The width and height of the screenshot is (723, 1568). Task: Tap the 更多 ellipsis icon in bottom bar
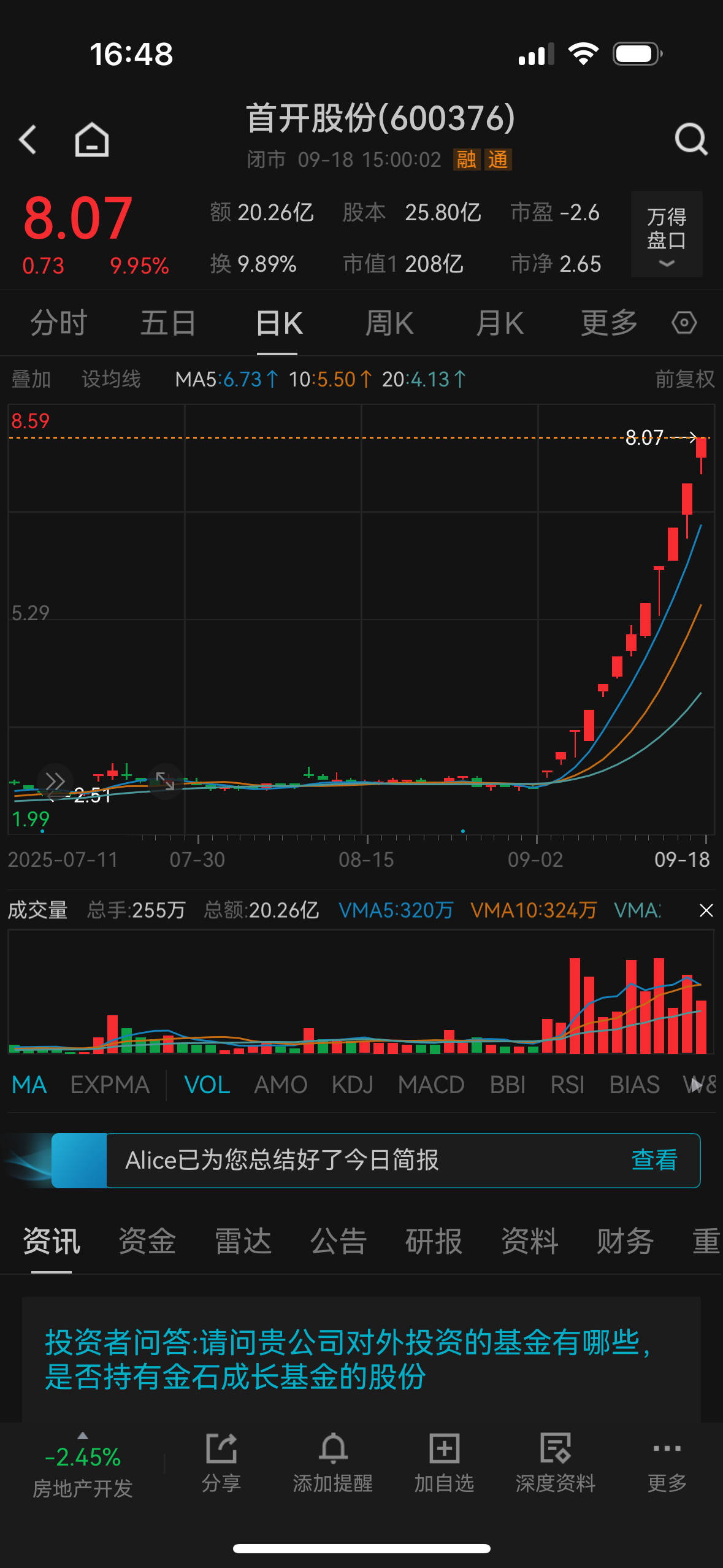point(666,1454)
